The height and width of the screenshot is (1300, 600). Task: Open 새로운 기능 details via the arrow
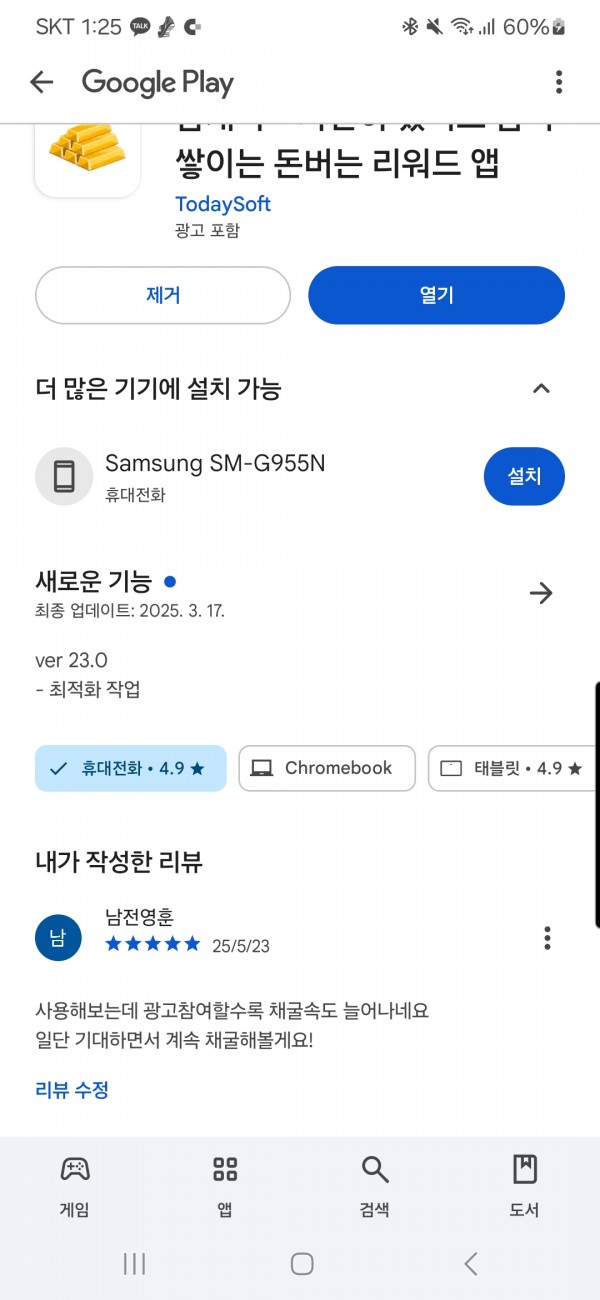coord(541,593)
